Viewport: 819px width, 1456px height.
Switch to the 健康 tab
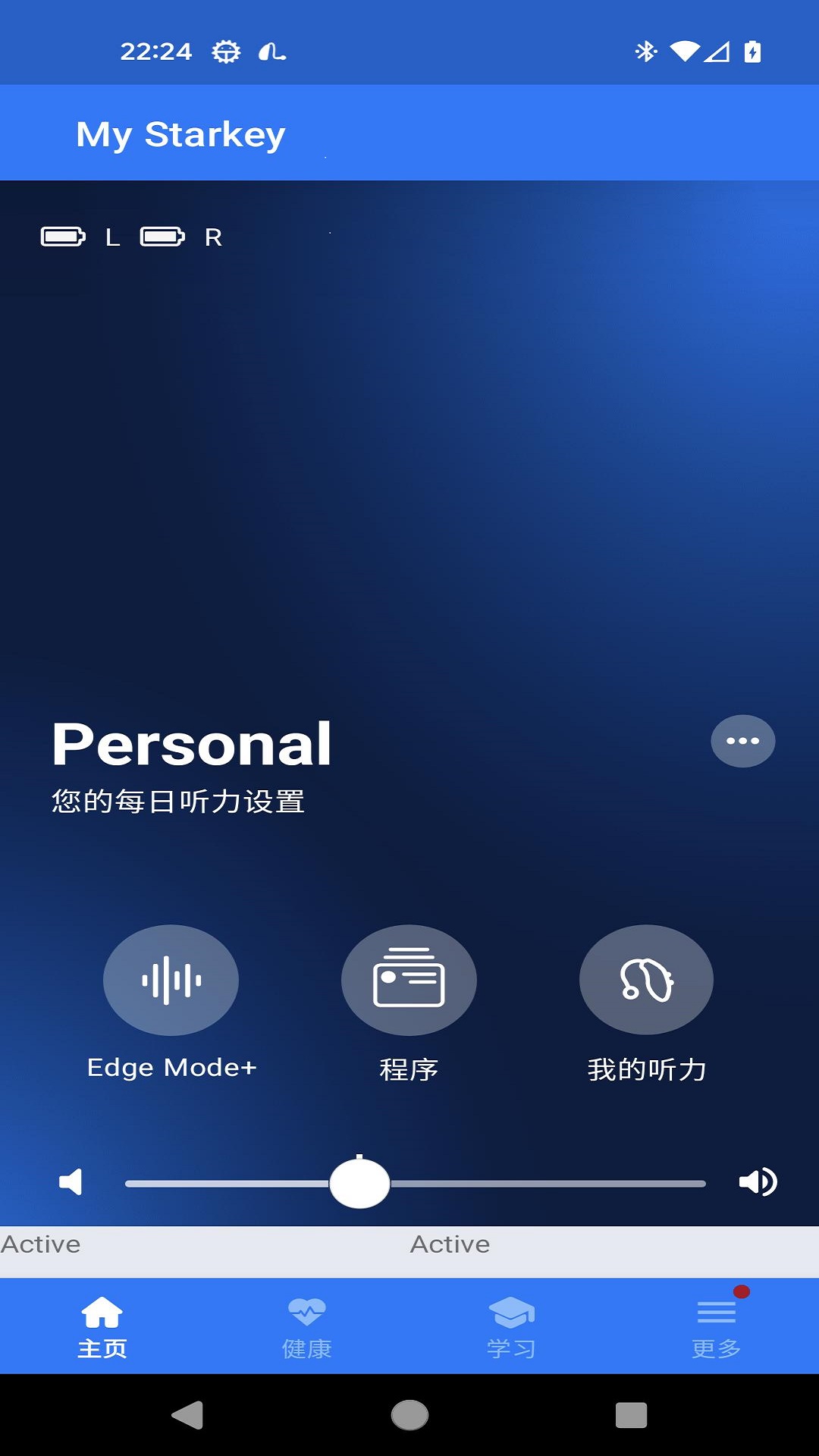click(307, 1327)
